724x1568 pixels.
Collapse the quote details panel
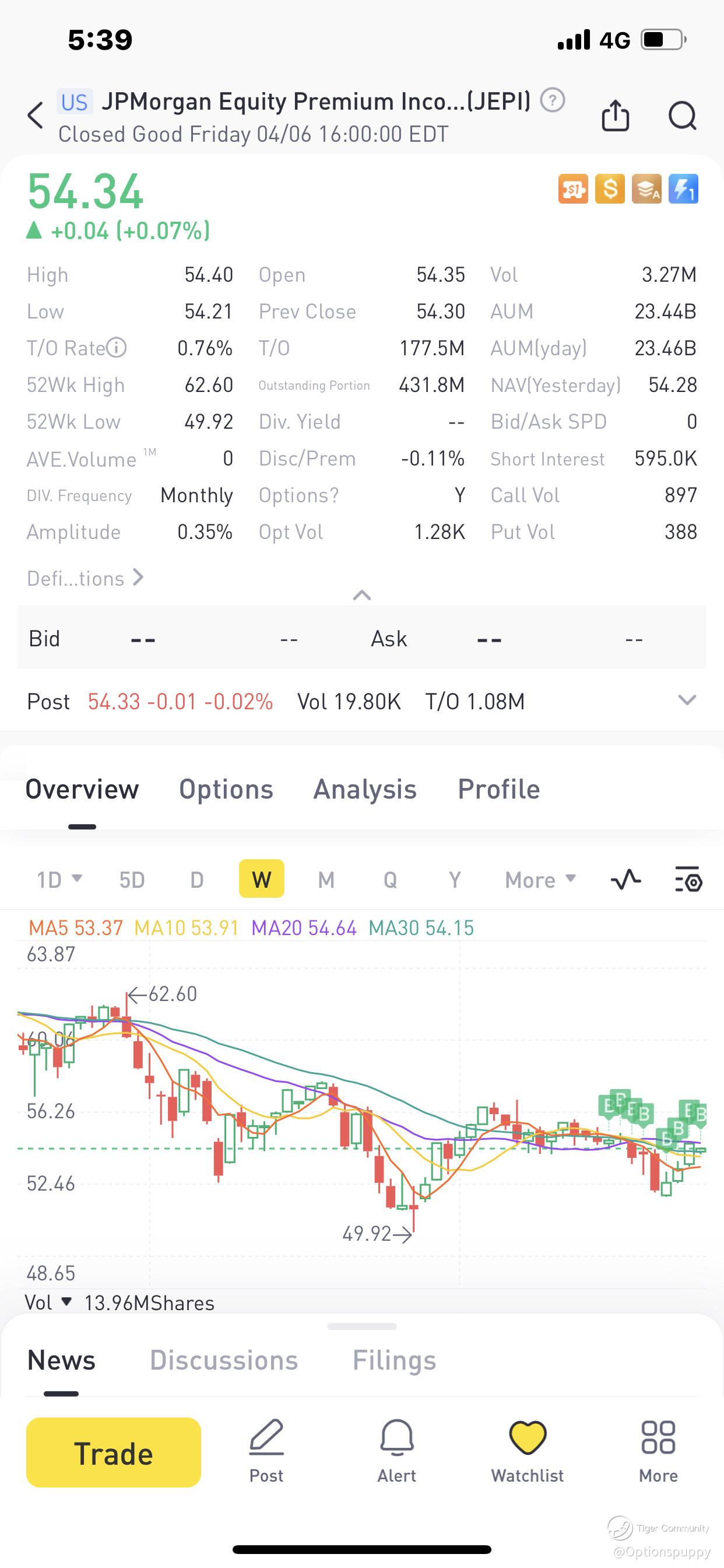[x=362, y=594]
